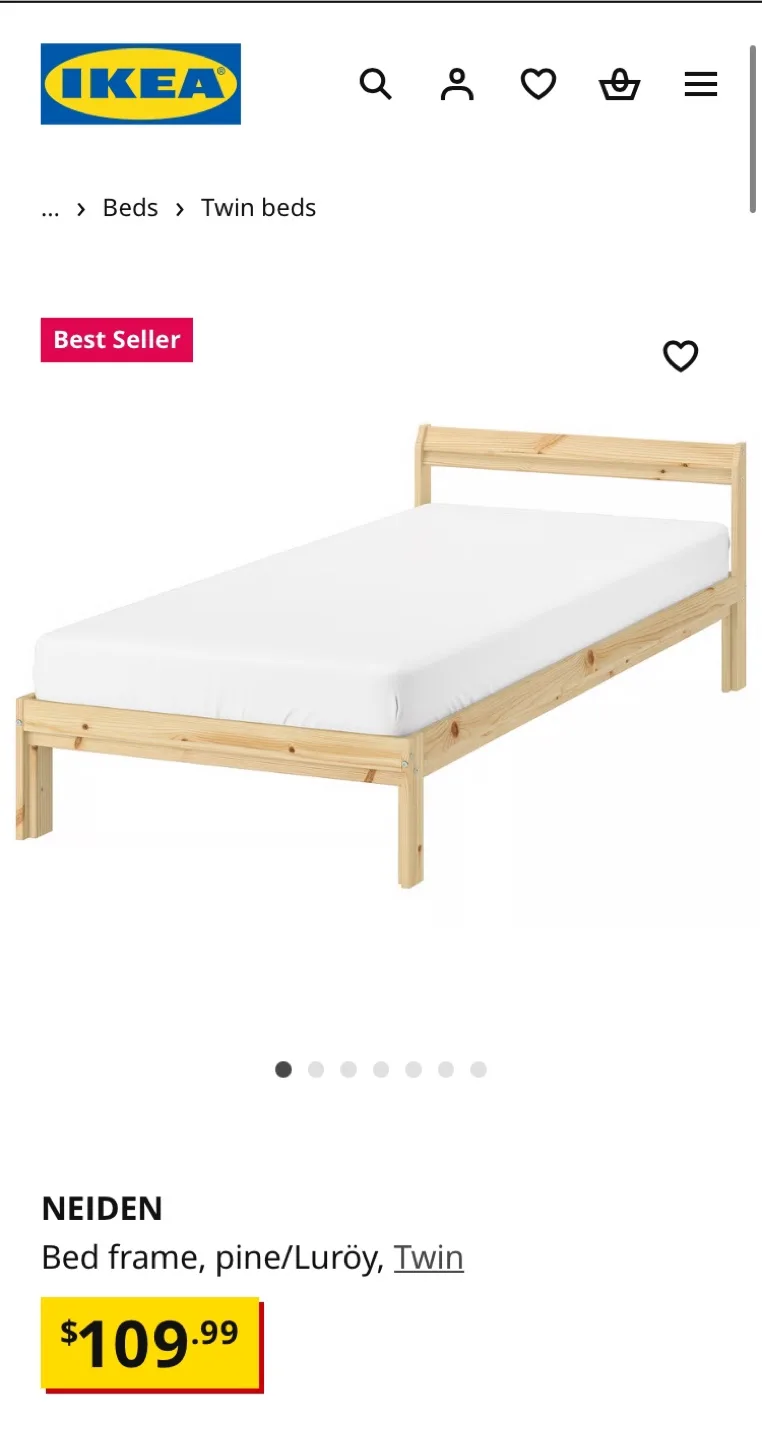This screenshot has height=1440, width=762.
Task: Open the account profile icon
Action: click(x=457, y=85)
